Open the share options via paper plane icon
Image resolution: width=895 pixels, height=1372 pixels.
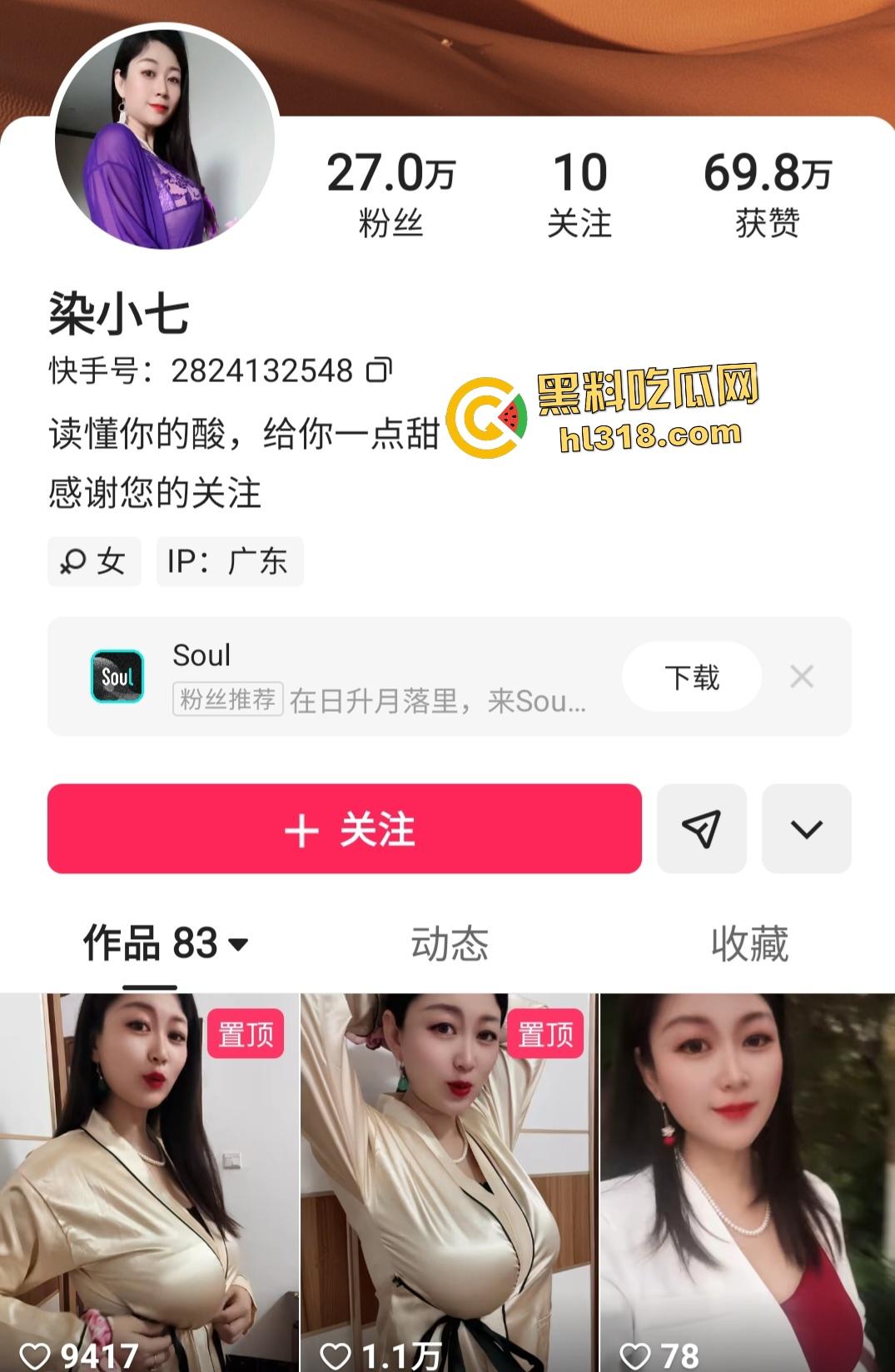pos(702,829)
